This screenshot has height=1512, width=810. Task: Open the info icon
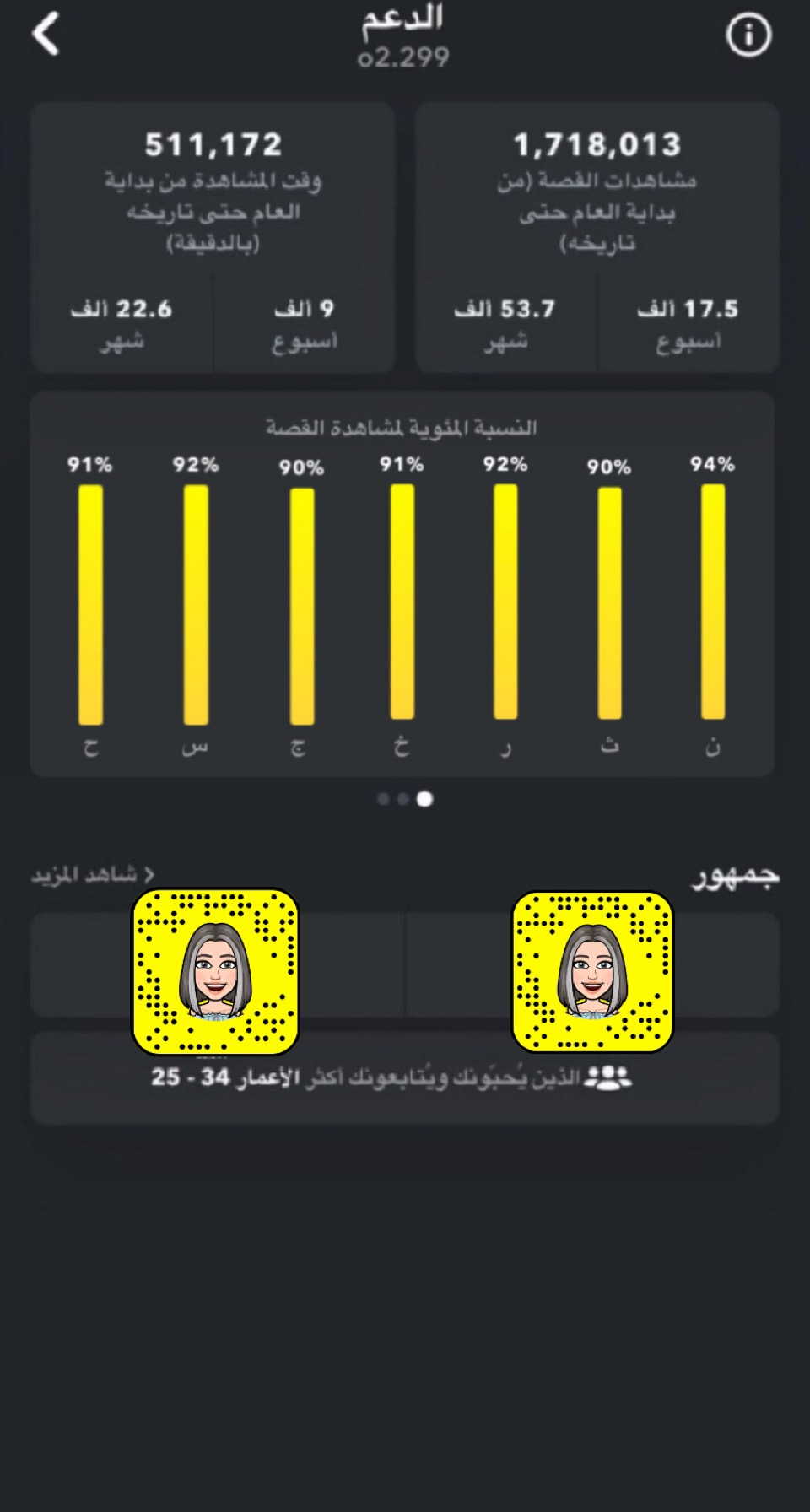748,35
